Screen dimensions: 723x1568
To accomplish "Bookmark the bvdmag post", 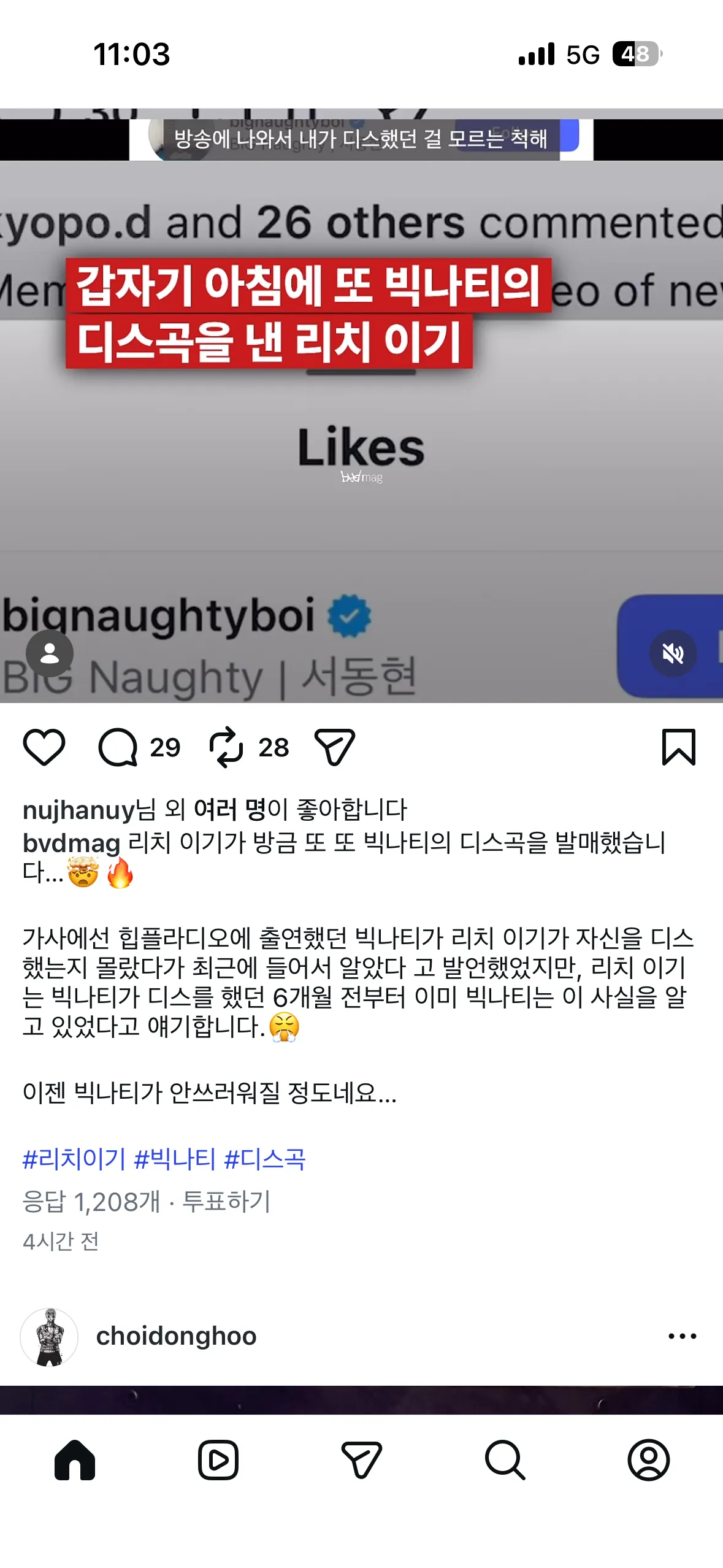I will pos(678,747).
